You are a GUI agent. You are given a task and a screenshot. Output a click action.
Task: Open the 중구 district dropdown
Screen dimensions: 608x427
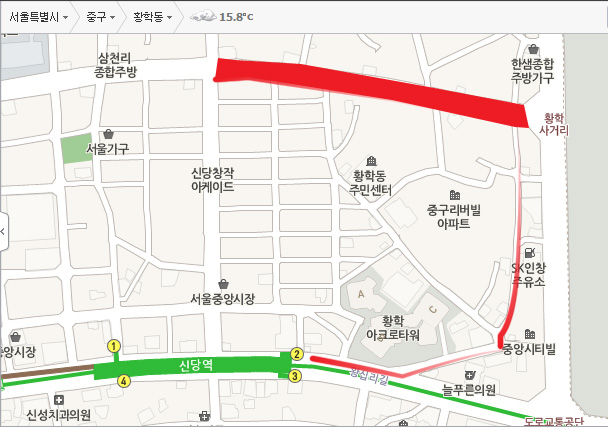(102, 17)
